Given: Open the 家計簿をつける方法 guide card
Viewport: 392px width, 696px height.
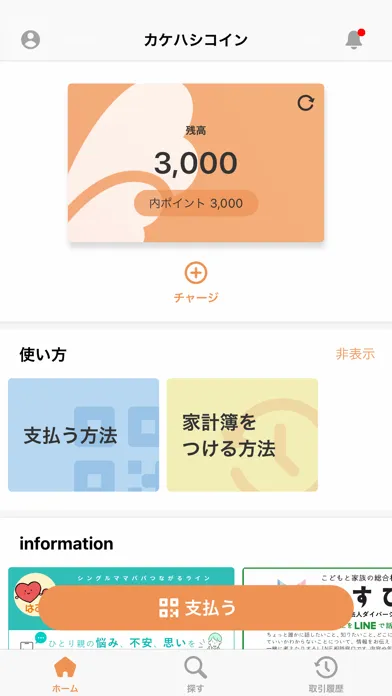Looking at the screenshot, I should click(x=242, y=435).
